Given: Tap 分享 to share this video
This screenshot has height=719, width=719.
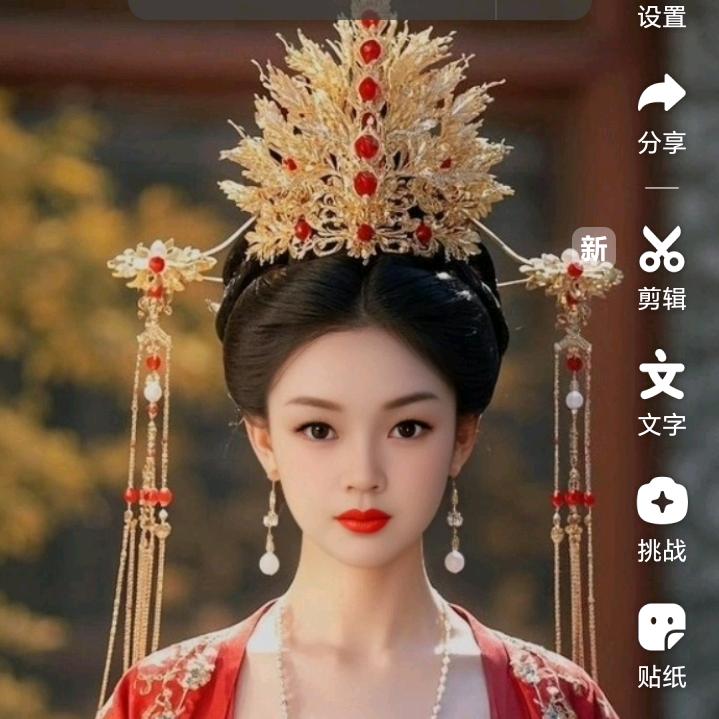Looking at the screenshot, I should tap(662, 112).
